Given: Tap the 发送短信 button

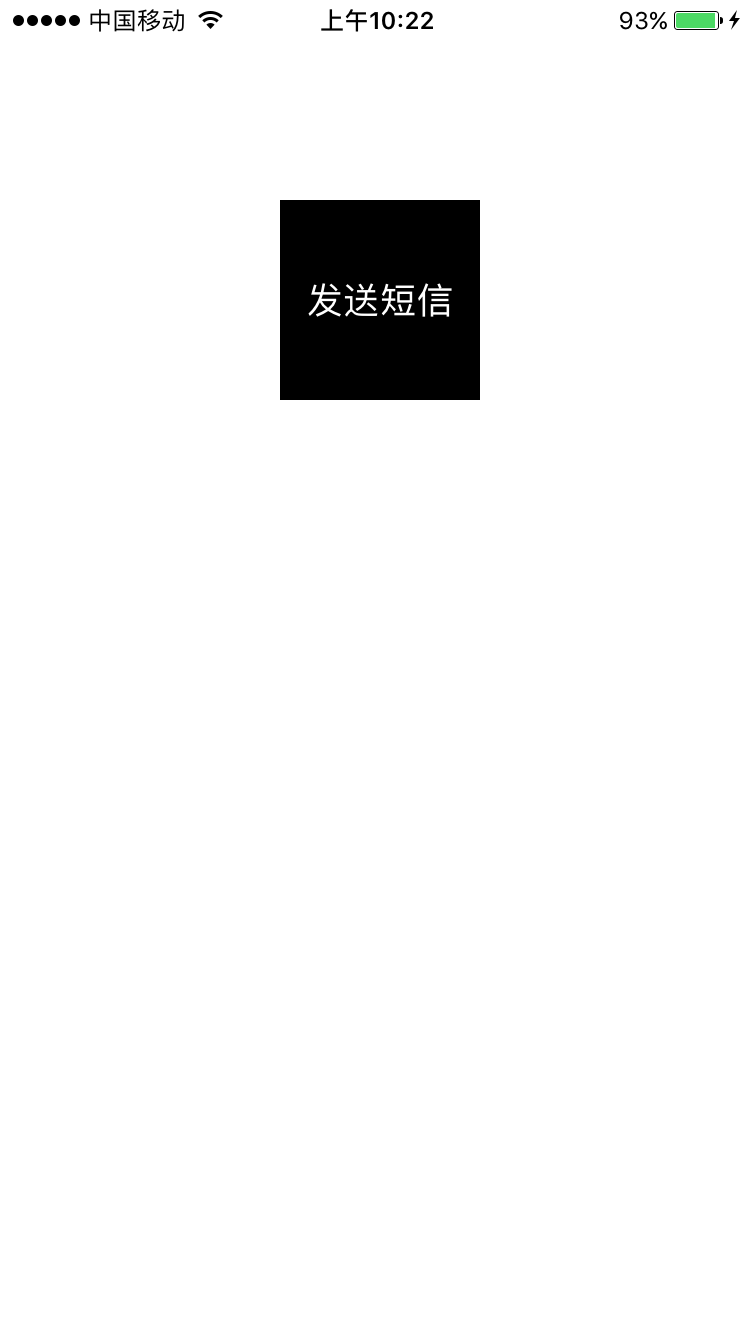Looking at the screenshot, I should click(x=380, y=300).
